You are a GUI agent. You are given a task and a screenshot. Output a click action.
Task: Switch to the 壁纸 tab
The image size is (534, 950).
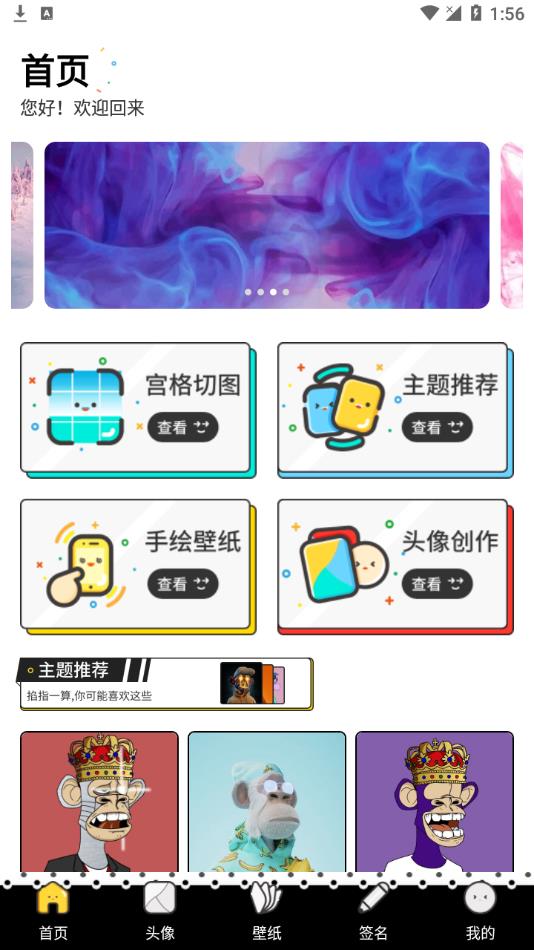tap(267, 912)
